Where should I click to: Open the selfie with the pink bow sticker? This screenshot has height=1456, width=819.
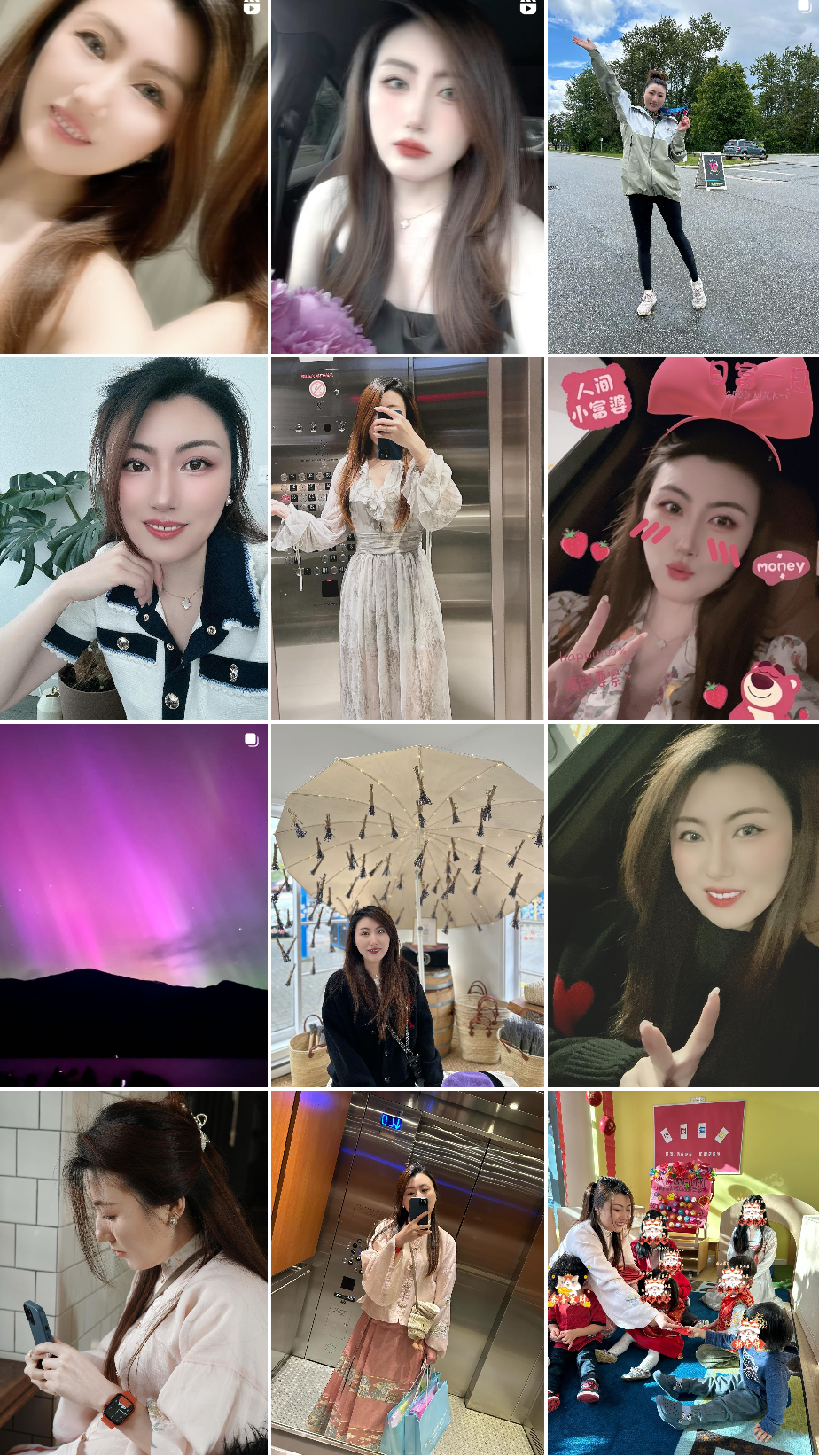682,538
